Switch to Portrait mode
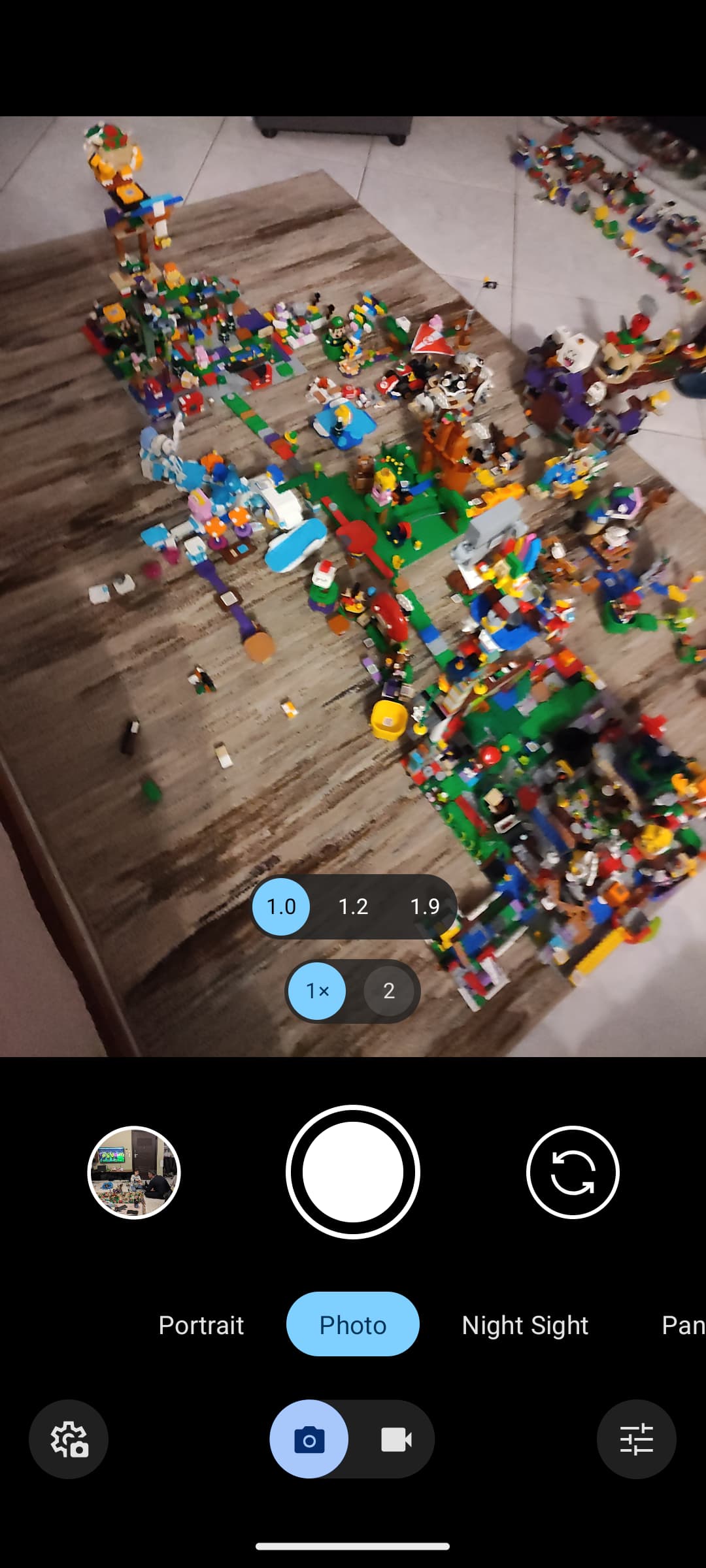The width and height of the screenshot is (706, 1568). 201,1325
